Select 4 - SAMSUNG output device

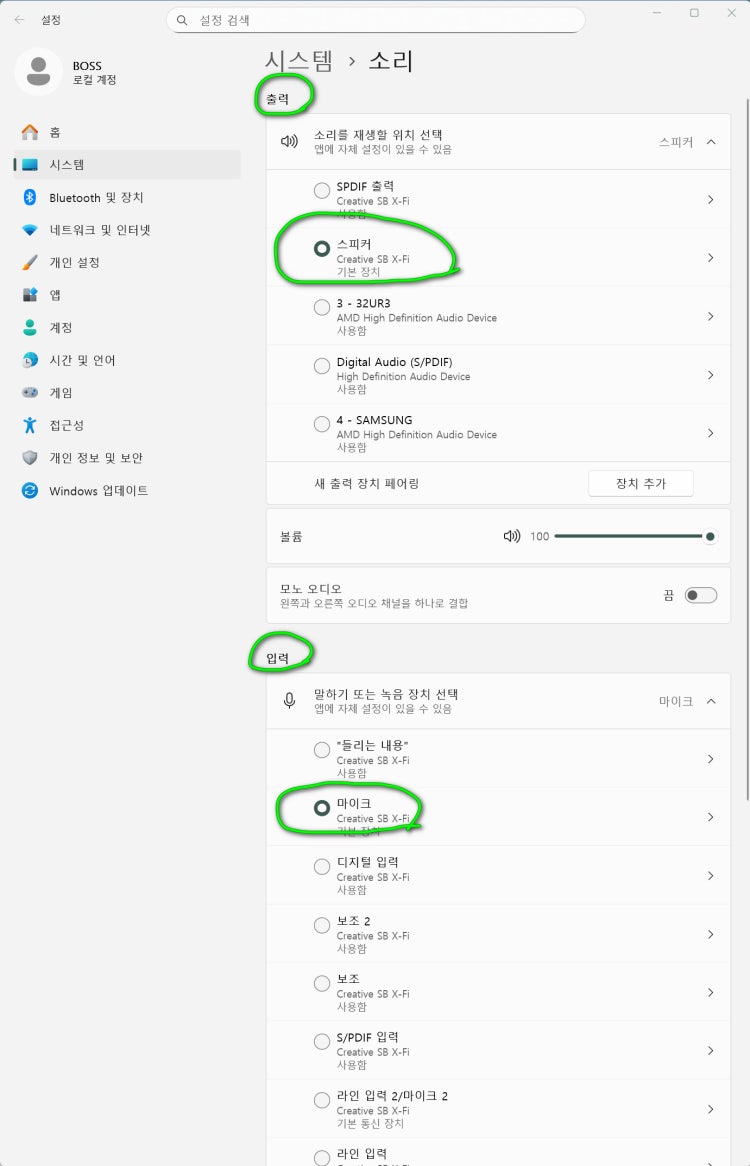pyautogui.click(x=322, y=424)
